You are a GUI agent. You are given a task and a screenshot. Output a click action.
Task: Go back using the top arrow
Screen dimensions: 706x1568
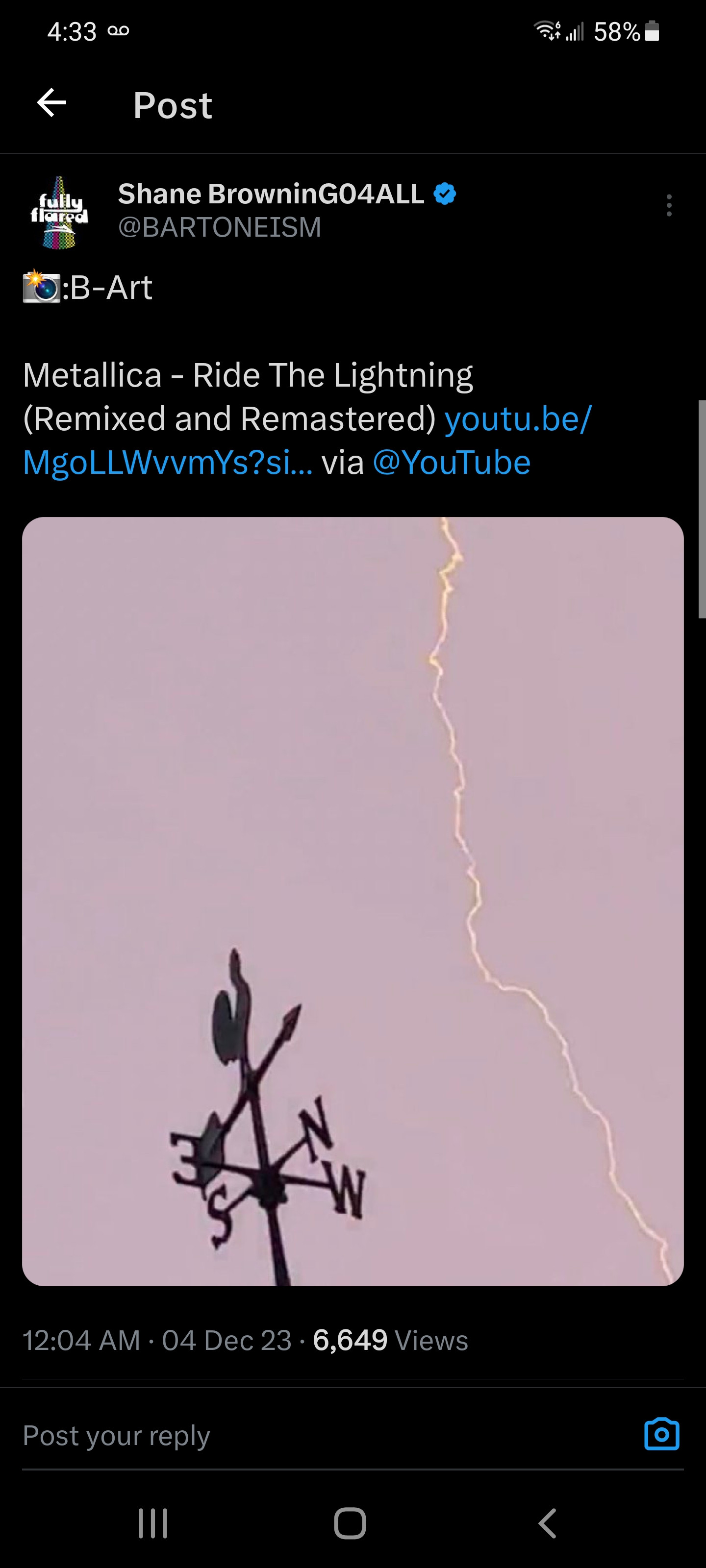tap(52, 102)
